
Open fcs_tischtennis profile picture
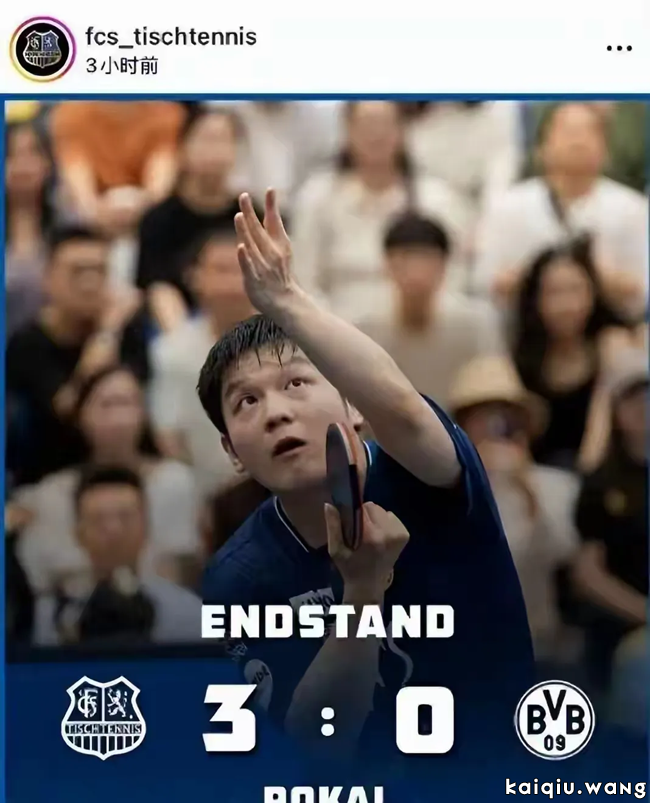click(41, 49)
